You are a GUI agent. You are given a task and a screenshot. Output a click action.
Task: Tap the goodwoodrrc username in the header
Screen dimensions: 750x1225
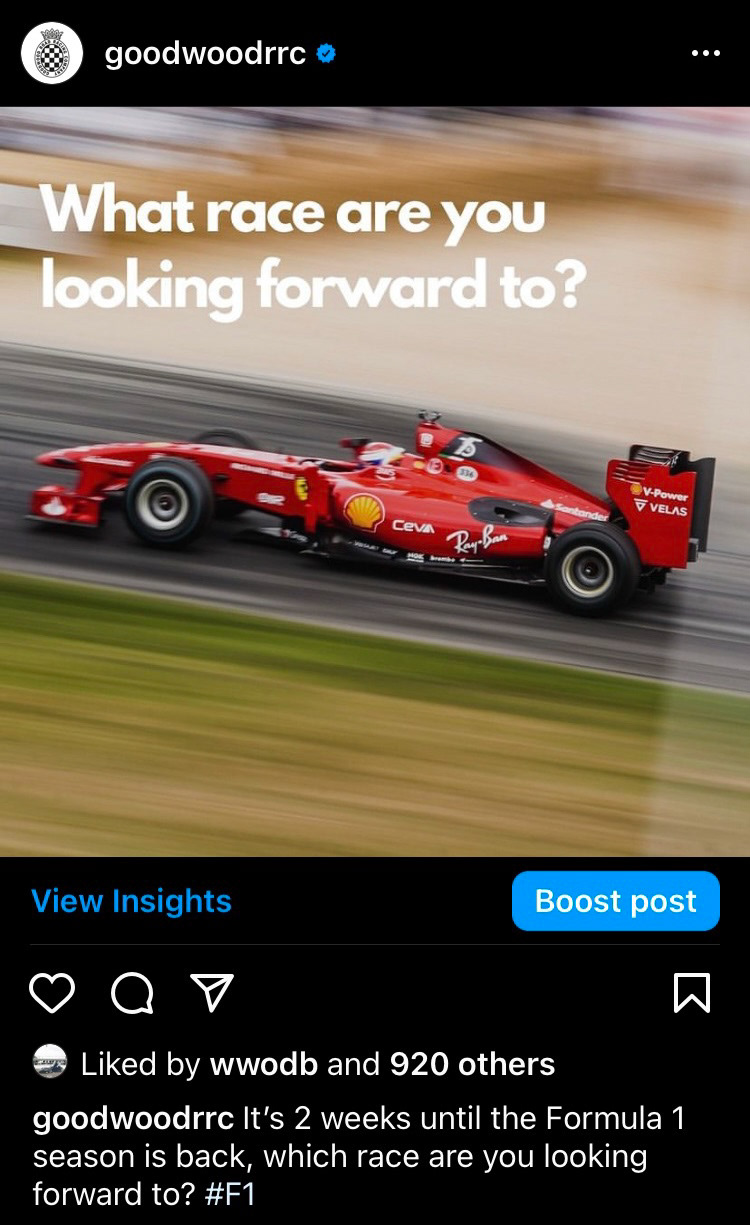coord(206,53)
